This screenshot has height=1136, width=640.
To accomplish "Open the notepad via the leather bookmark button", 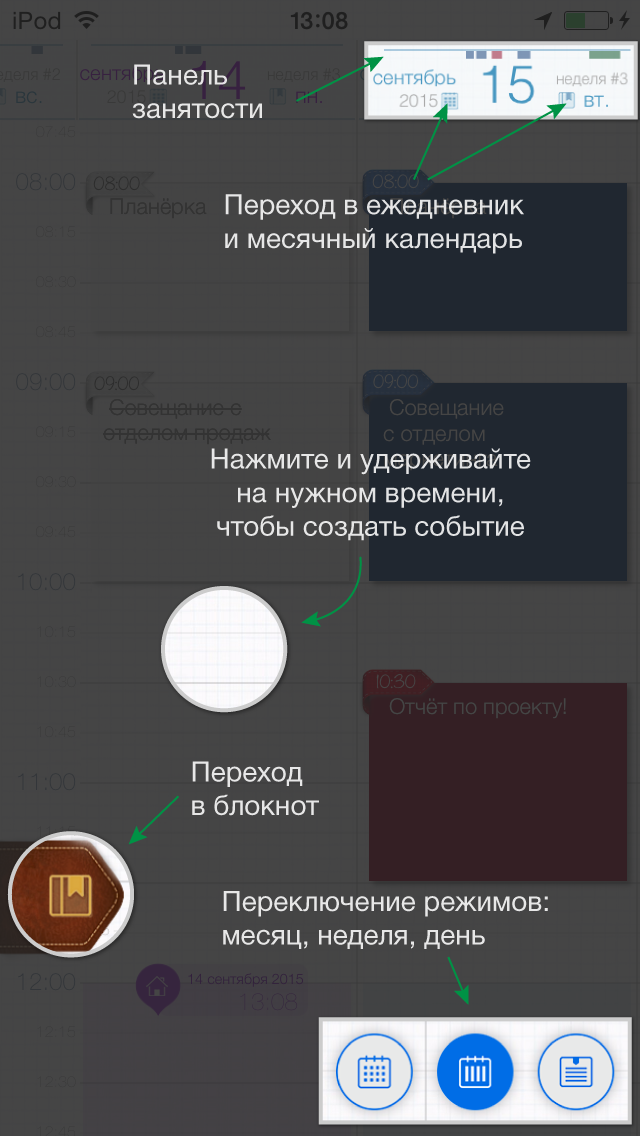I will pyautogui.click(x=71, y=895).
